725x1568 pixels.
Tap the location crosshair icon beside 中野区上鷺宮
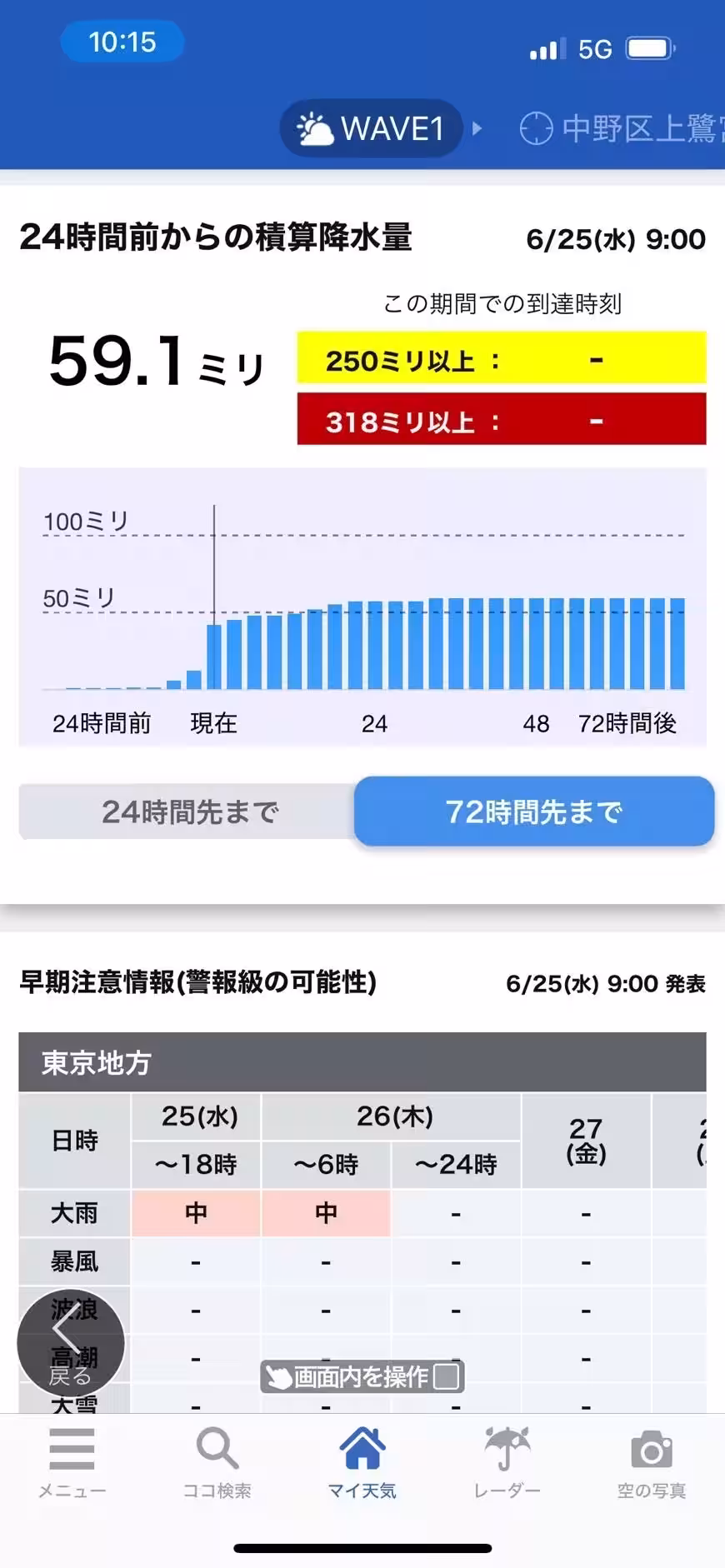tap(538, 128)
